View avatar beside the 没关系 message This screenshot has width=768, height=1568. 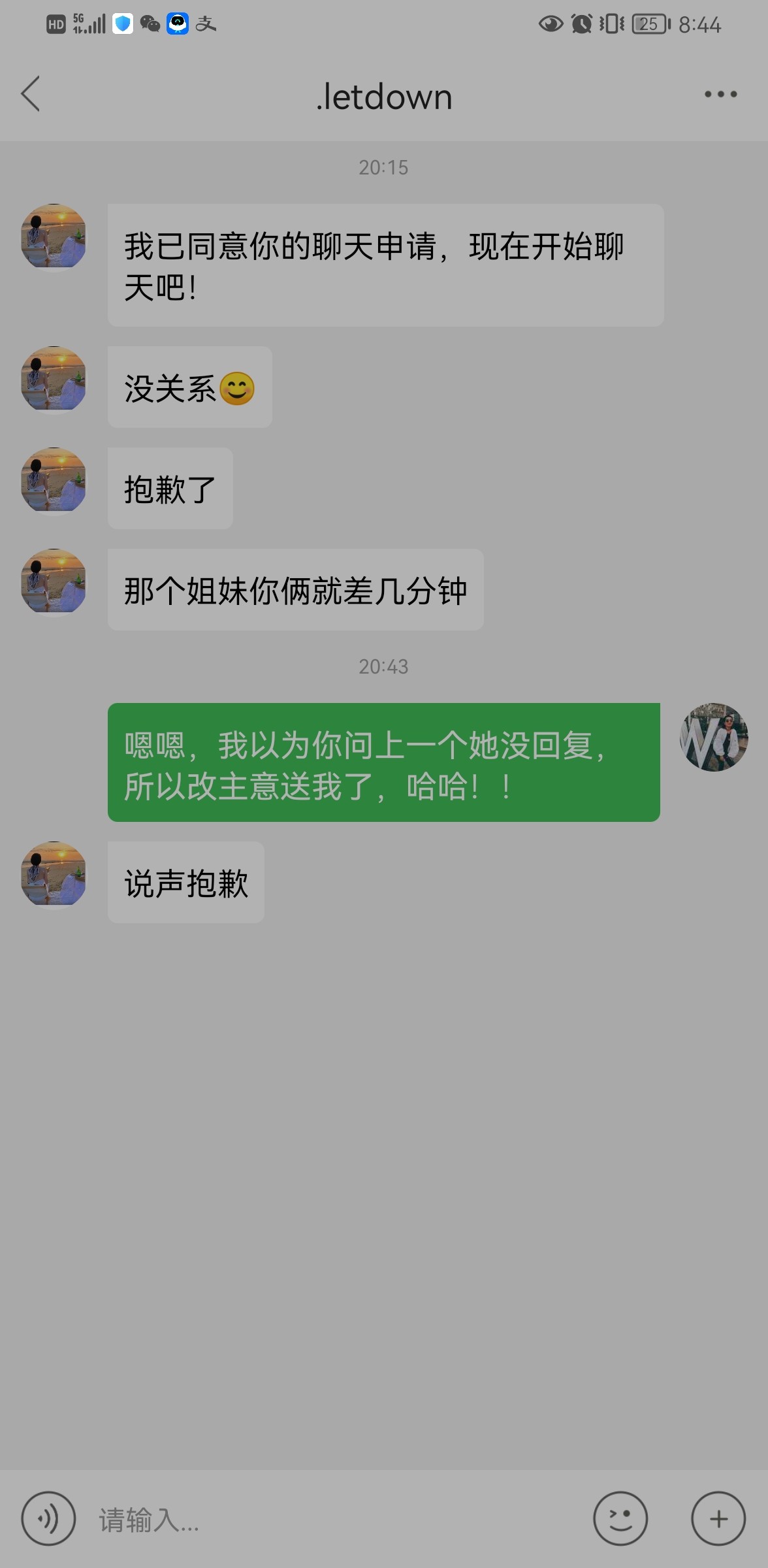(54, 380)
